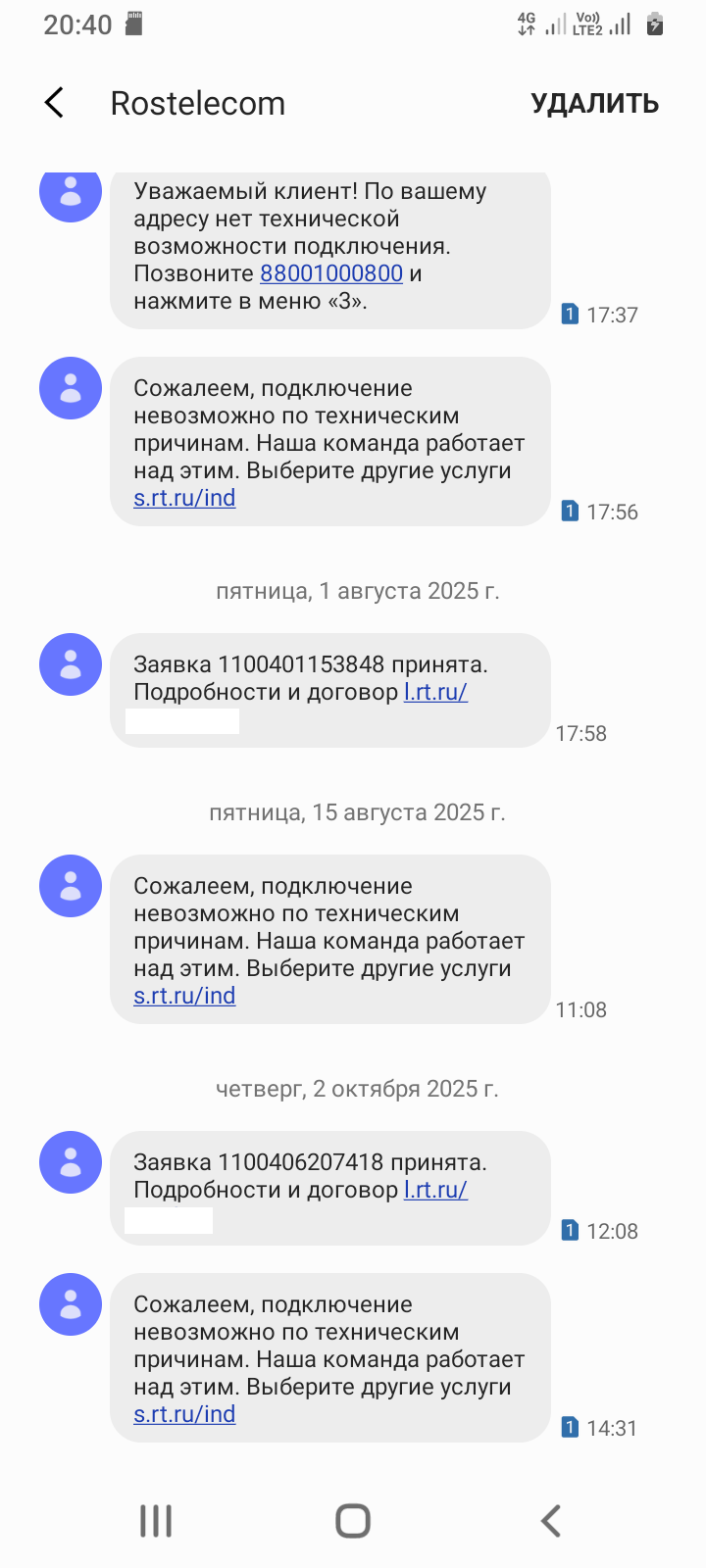Go back from the Rostelecom conversation
The width and height of the screenshot is (706, 1568).
(55, 103)
